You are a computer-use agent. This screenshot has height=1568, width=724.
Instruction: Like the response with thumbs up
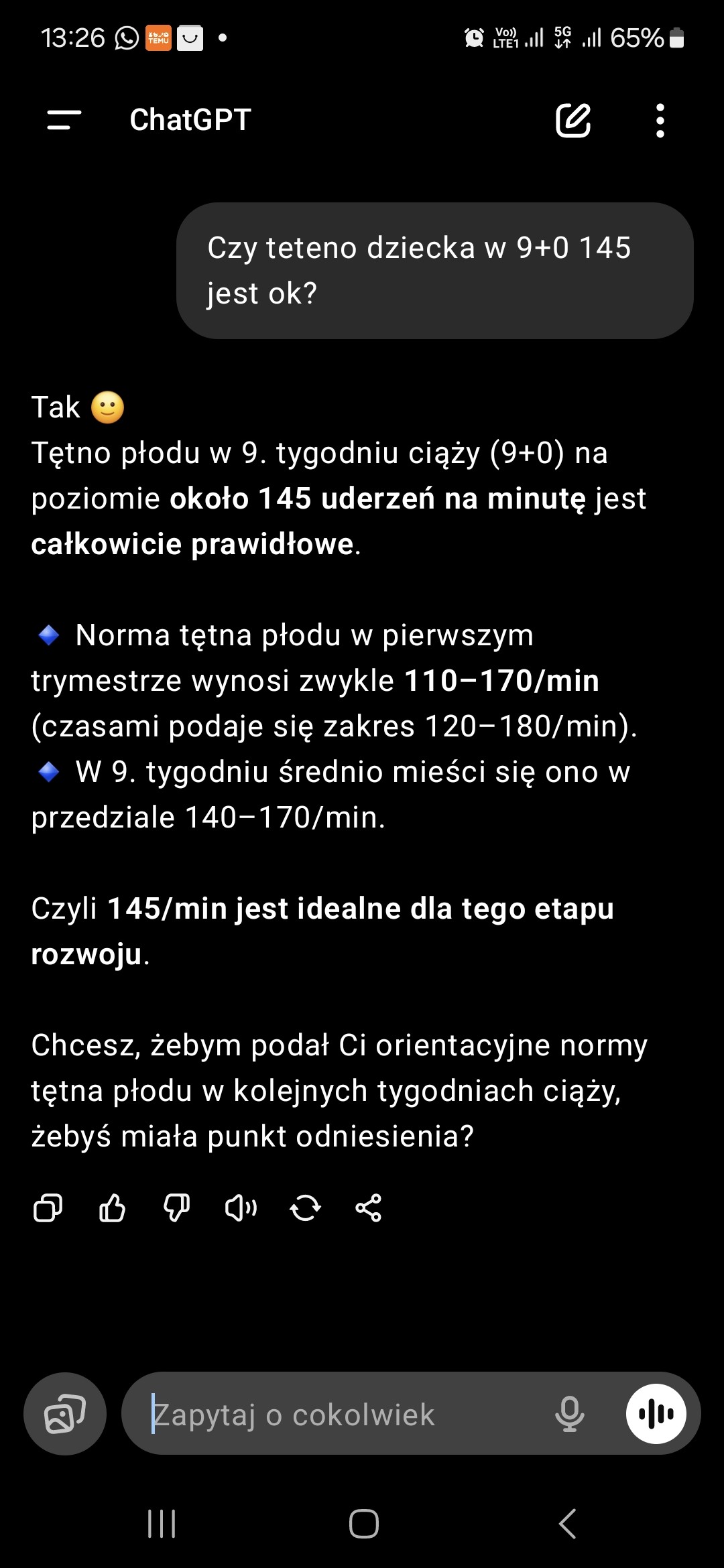click(x=112, y=1208)
